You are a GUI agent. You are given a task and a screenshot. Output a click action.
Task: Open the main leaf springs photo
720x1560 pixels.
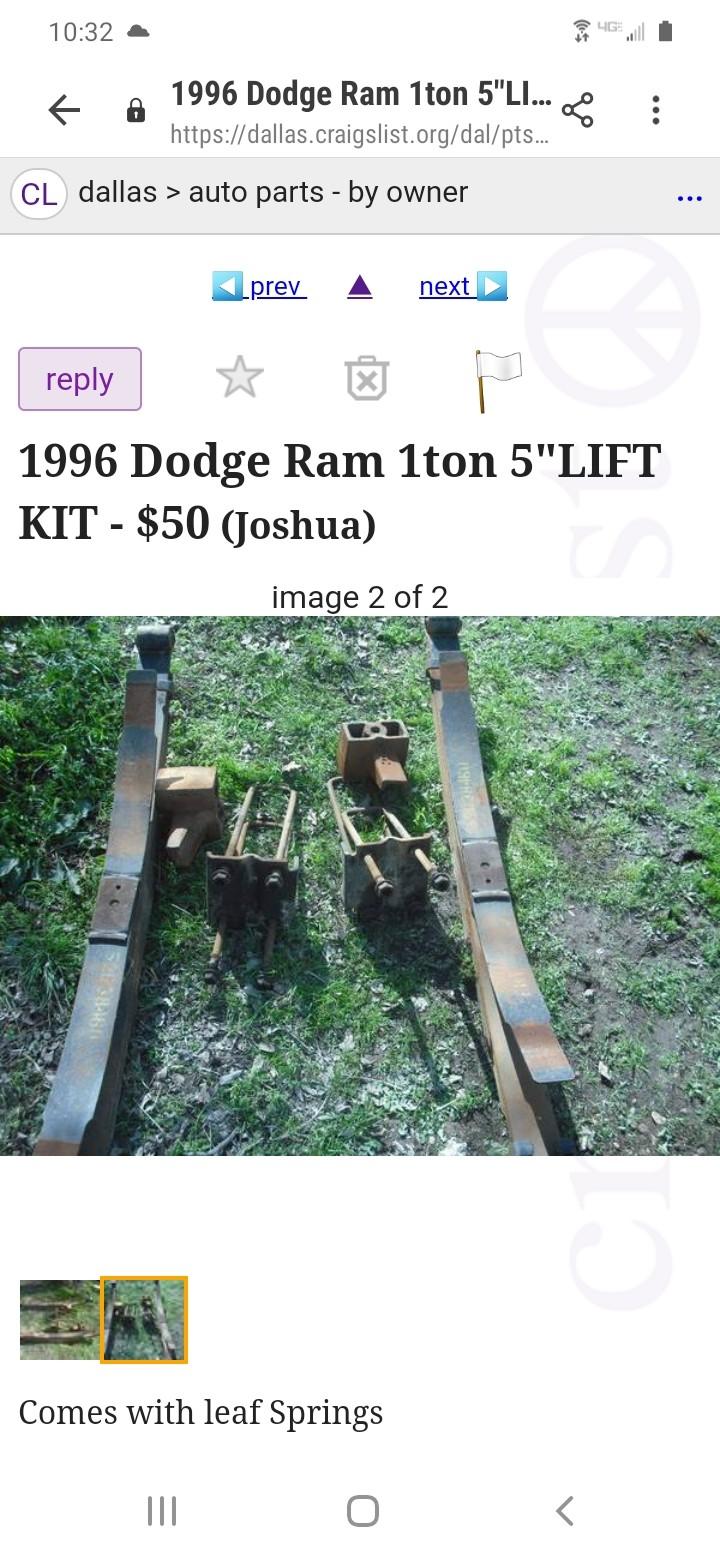click(360, 885)
